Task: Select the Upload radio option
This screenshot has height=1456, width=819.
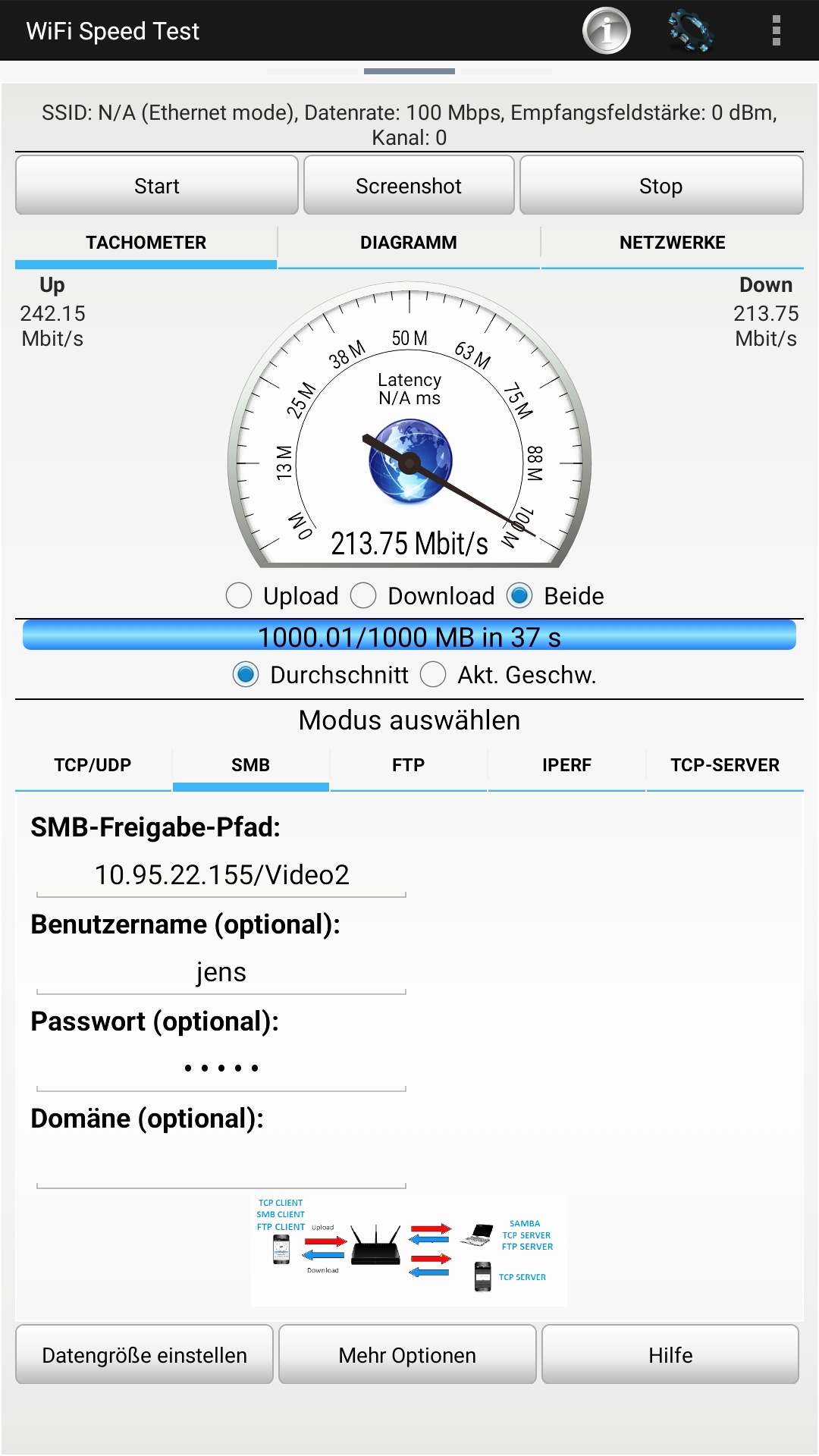Action: pyautogui.click(x=283, y=596)
